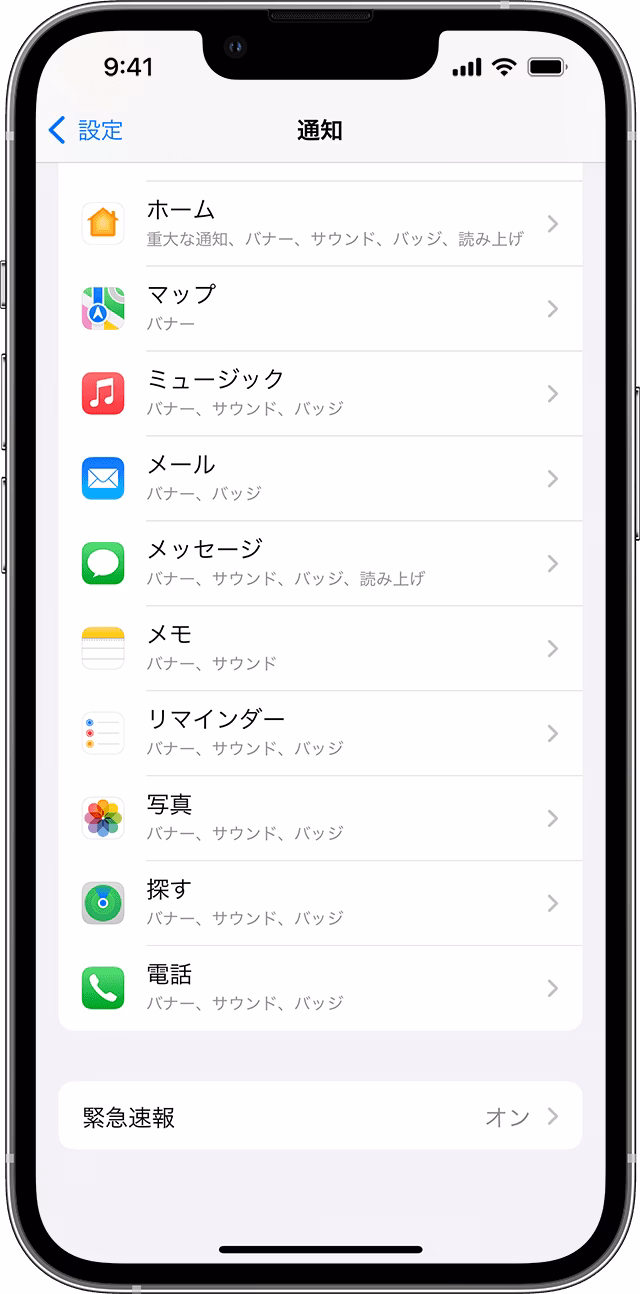The image size is (640, 1294).
Task: Open 緊急速報 settings
Action: click(x=320, y=1116)
